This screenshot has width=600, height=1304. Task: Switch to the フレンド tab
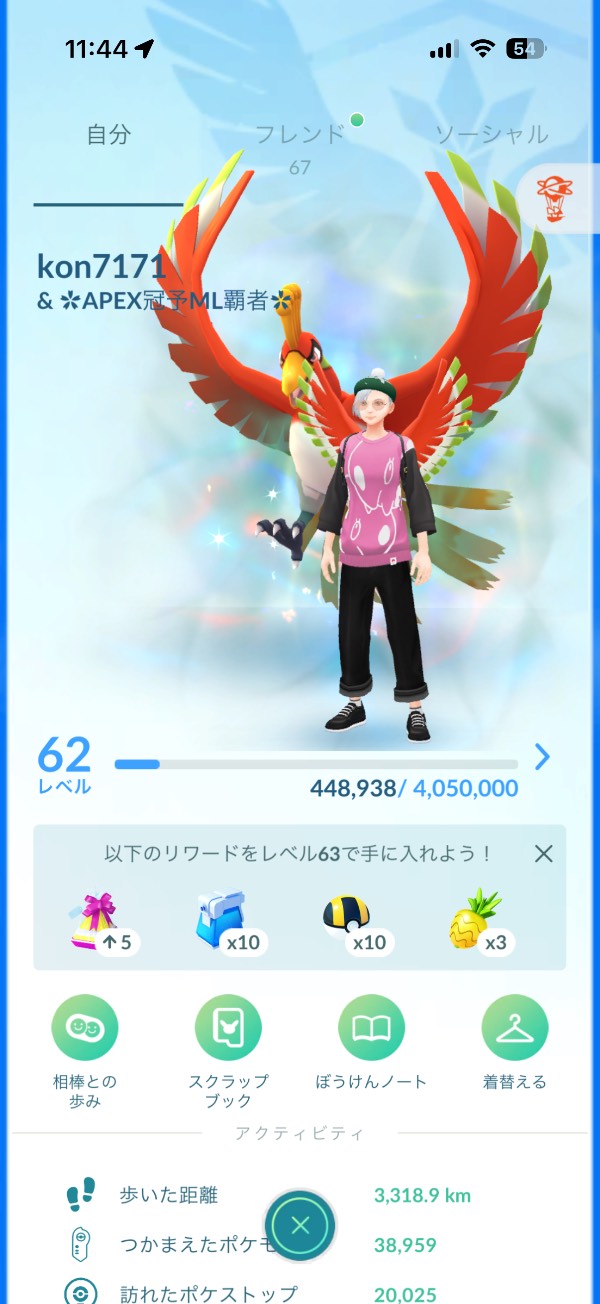(x=300, y=135)
